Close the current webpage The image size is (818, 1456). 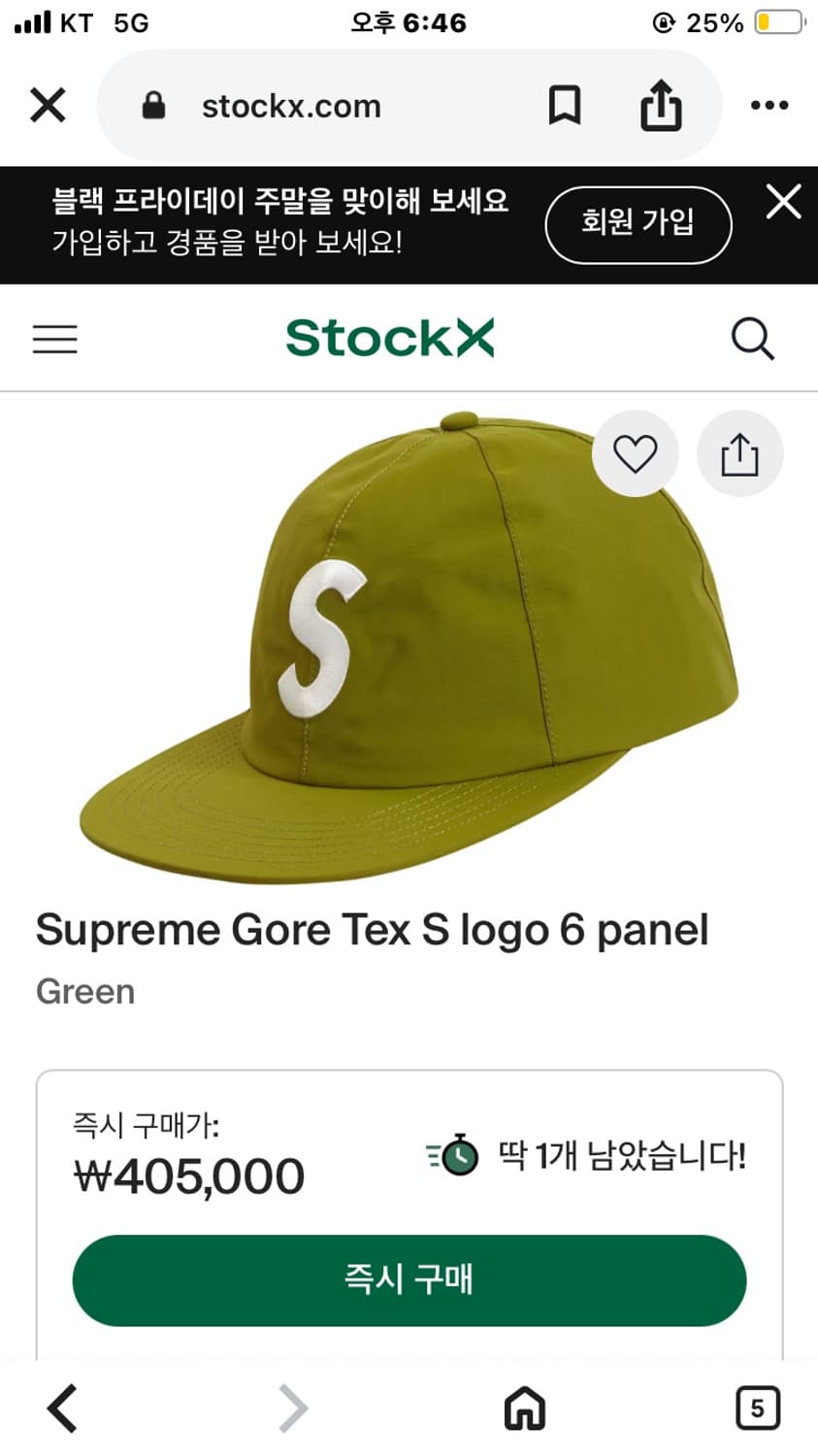[48, 105]
